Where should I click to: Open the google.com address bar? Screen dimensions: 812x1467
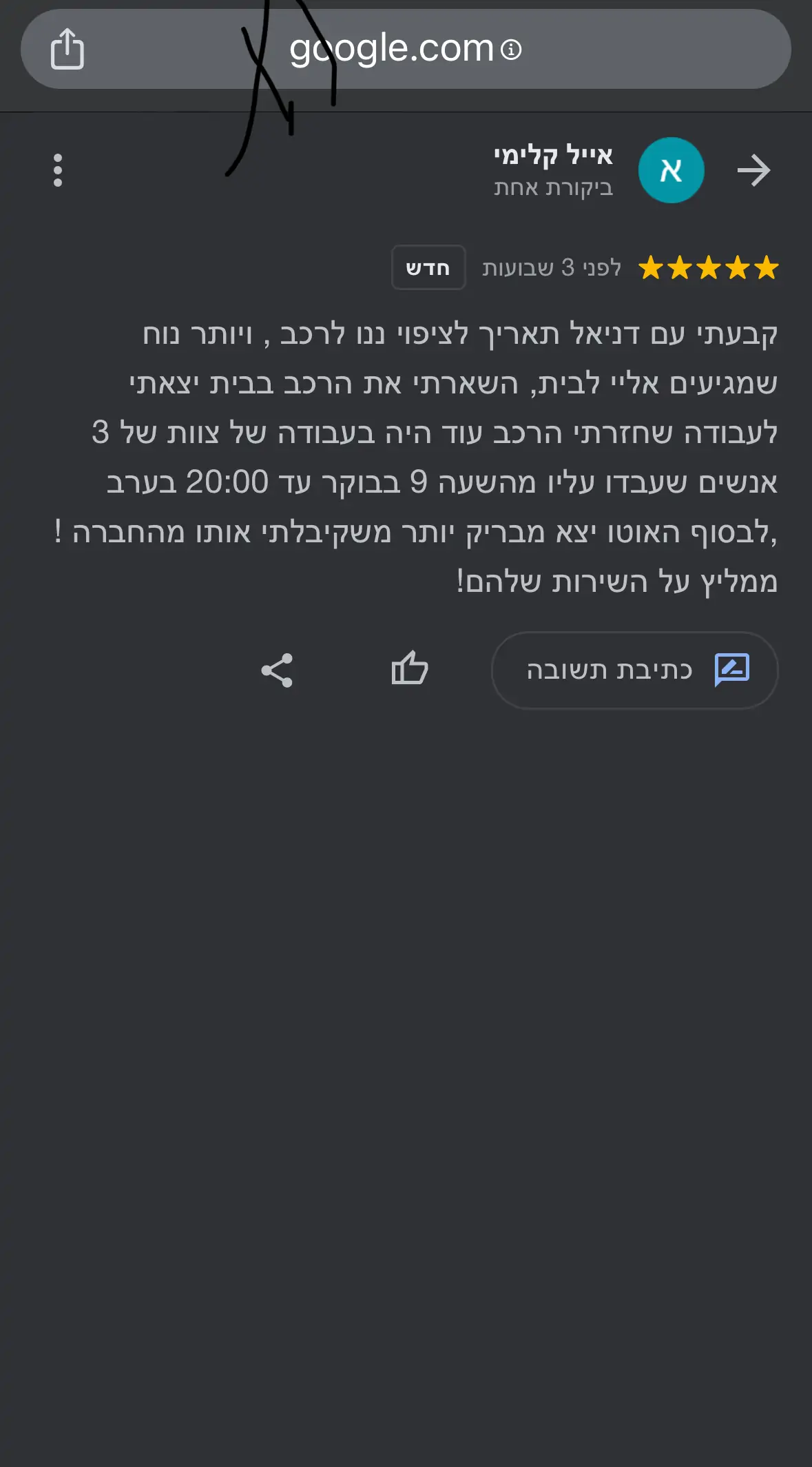[405, 49]
